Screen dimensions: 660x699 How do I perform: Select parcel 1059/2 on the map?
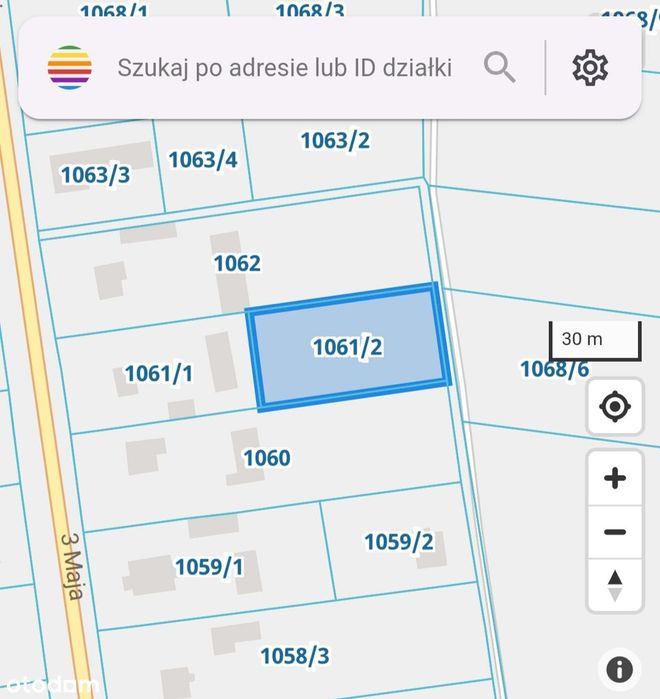click(399, 542)
